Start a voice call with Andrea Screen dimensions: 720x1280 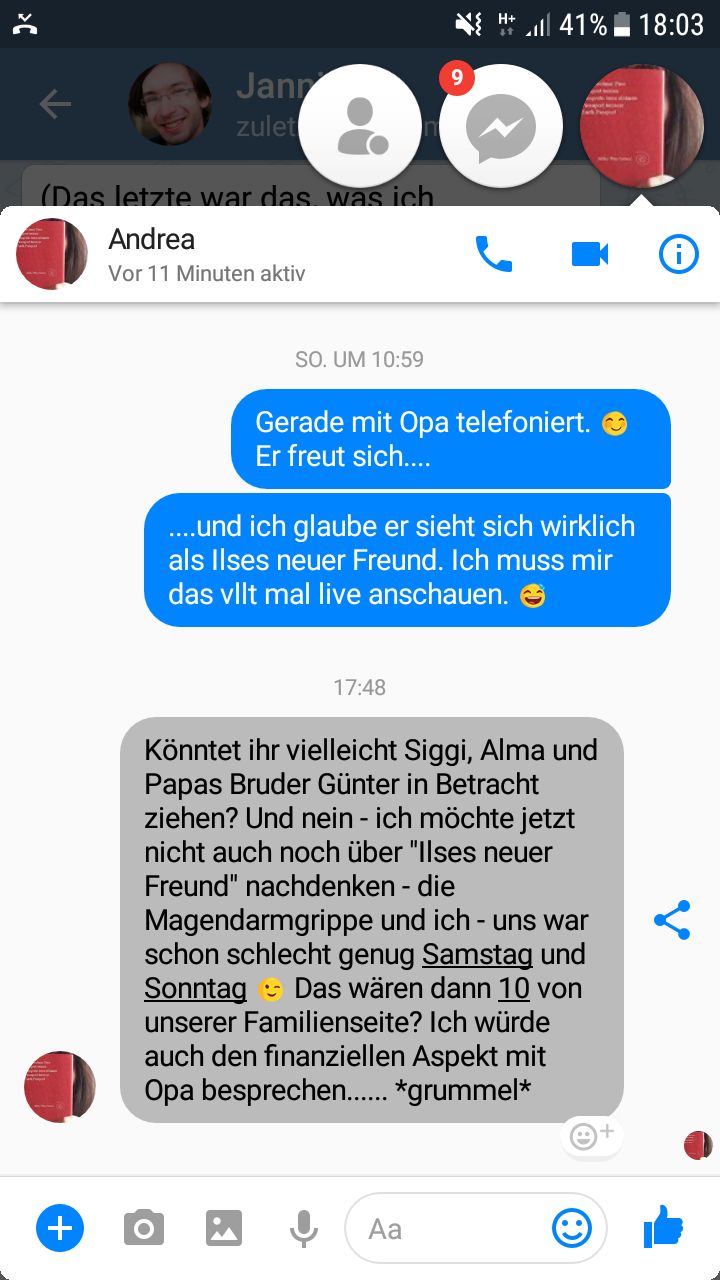coord(493,255)
